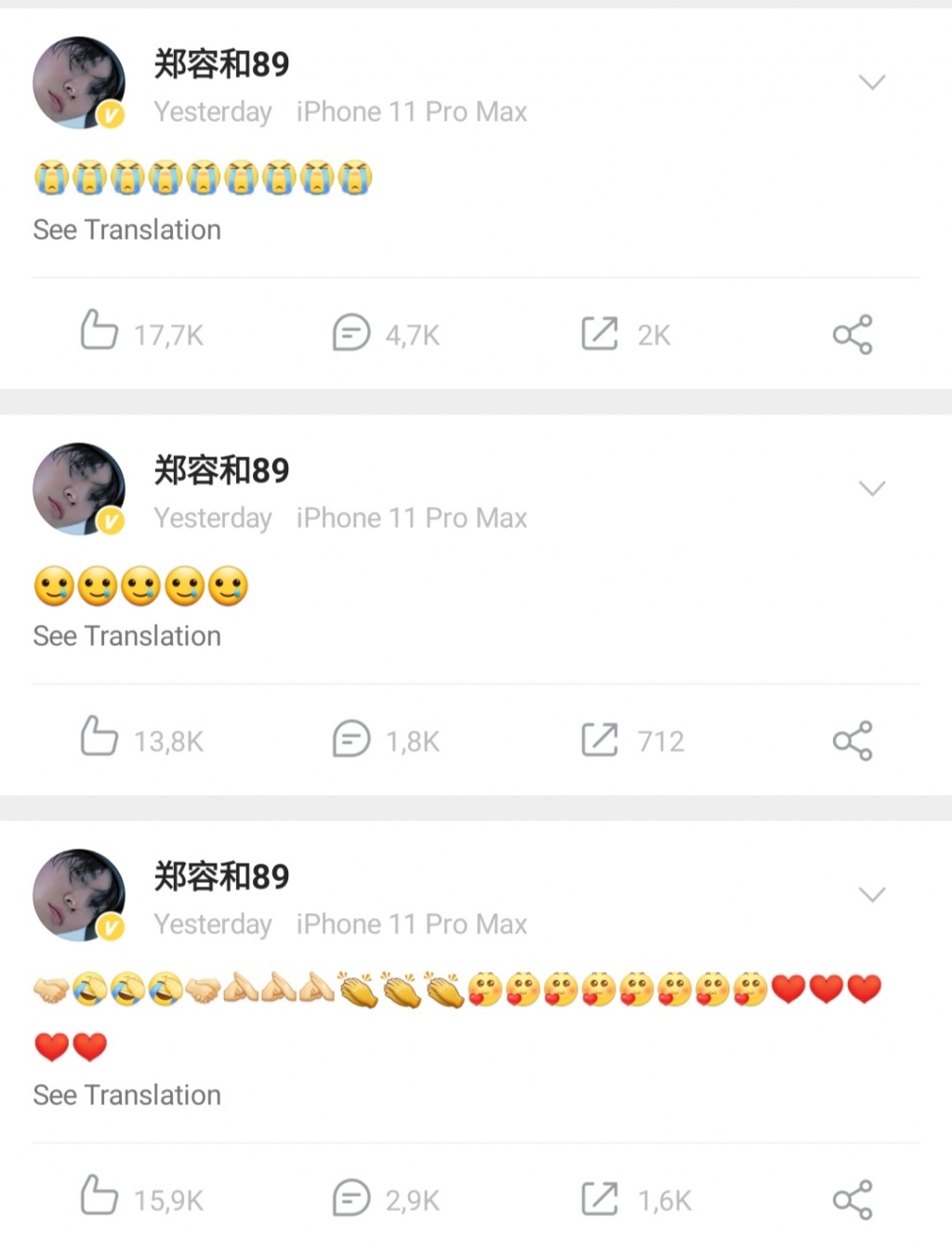952x1253 pixels.
Task: Expand the chevron menu on the third post
Action: click(x=871, y=895)
